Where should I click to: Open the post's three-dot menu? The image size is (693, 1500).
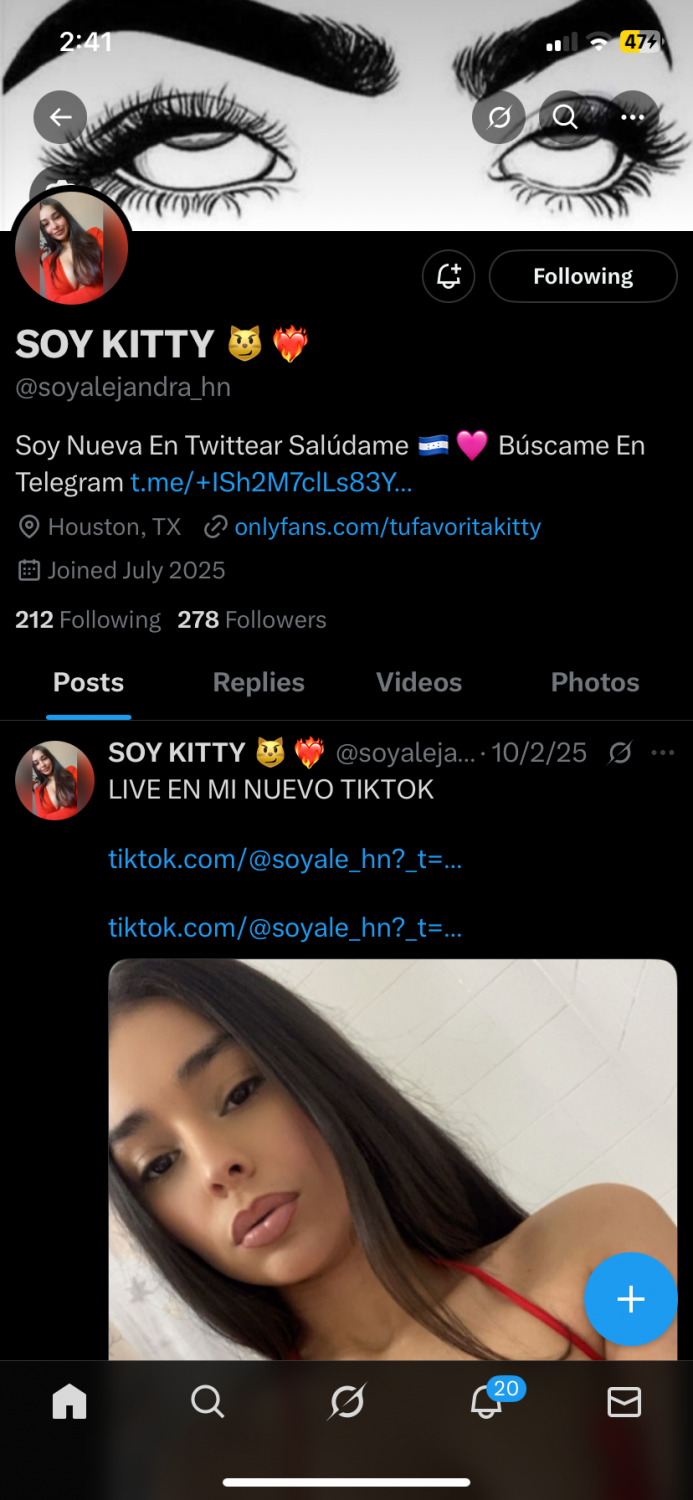(662, 753)
